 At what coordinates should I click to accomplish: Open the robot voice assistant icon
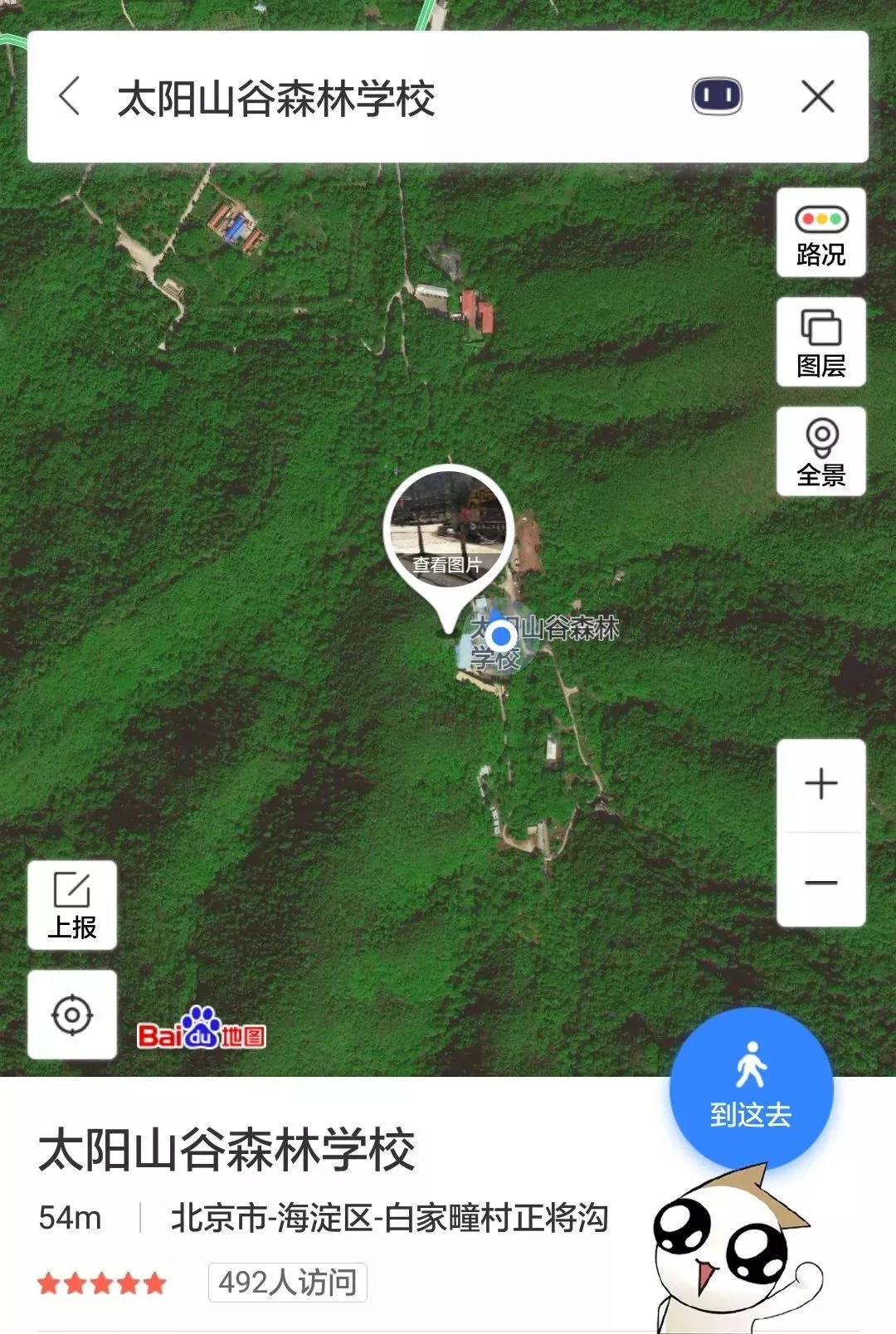click(717, 97)
